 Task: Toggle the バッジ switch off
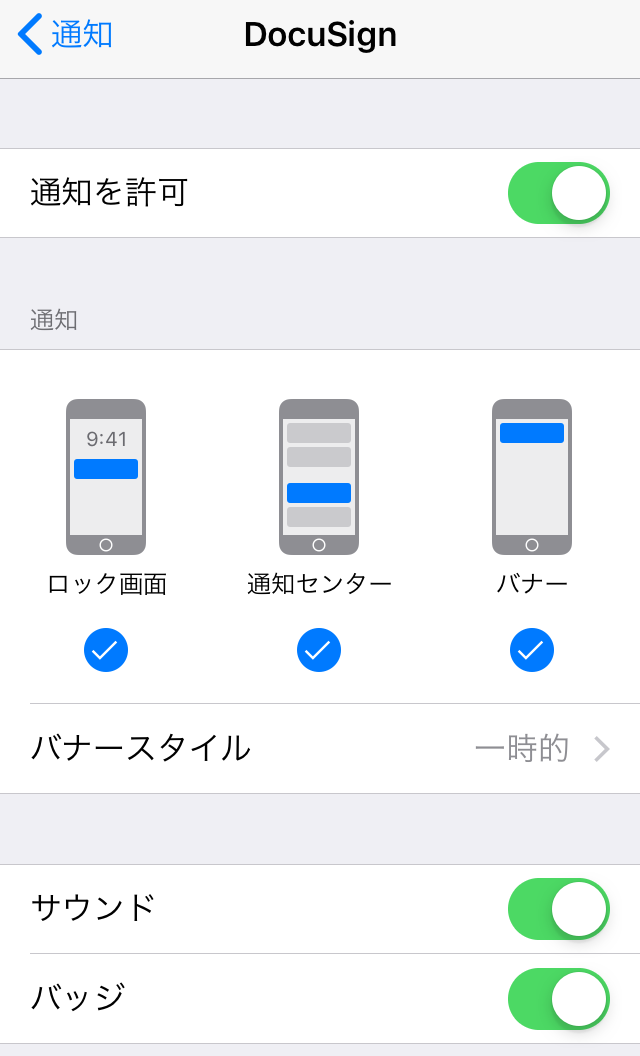click(x=558, y=999)
